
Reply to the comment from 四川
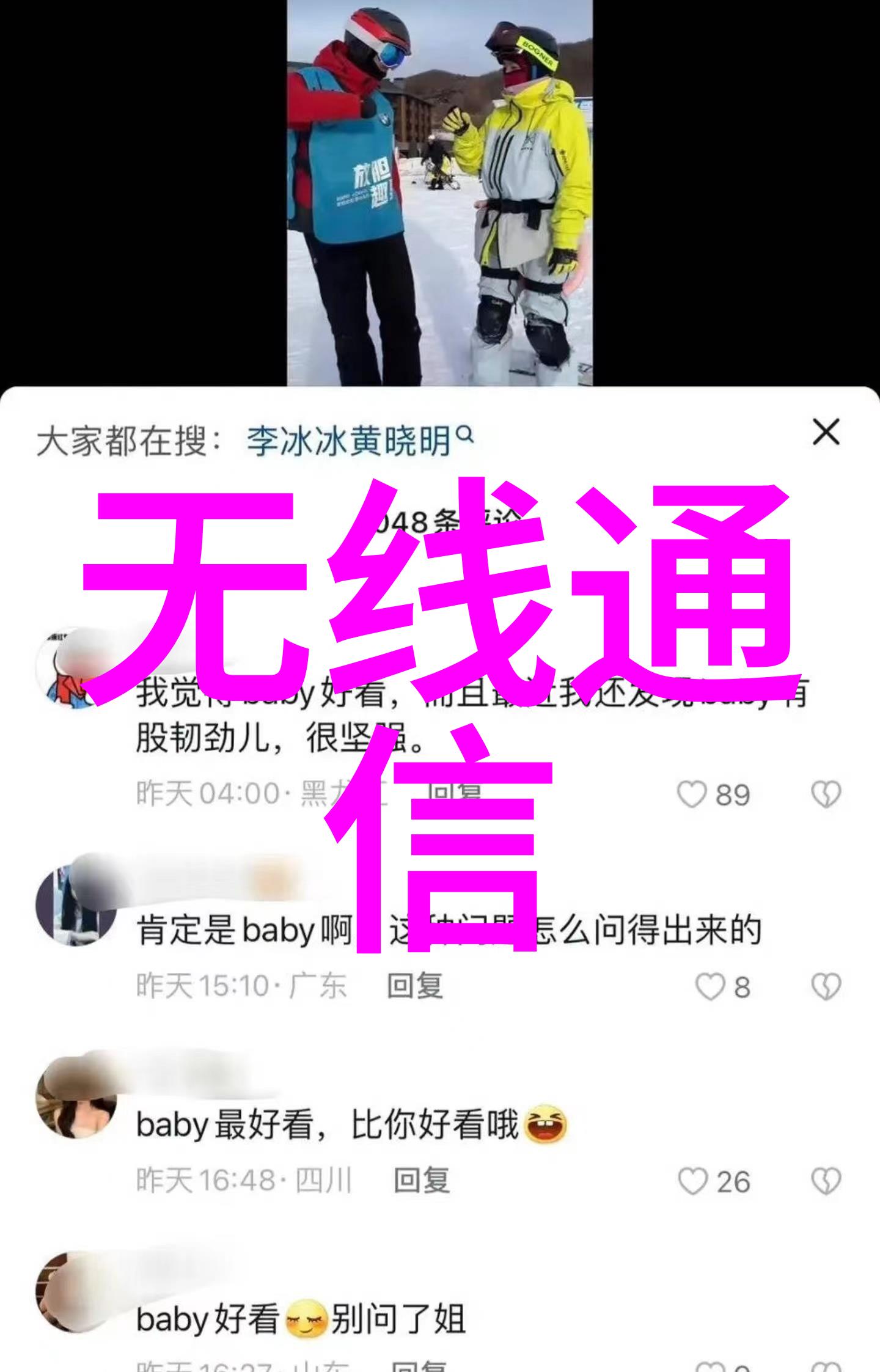422,1180
